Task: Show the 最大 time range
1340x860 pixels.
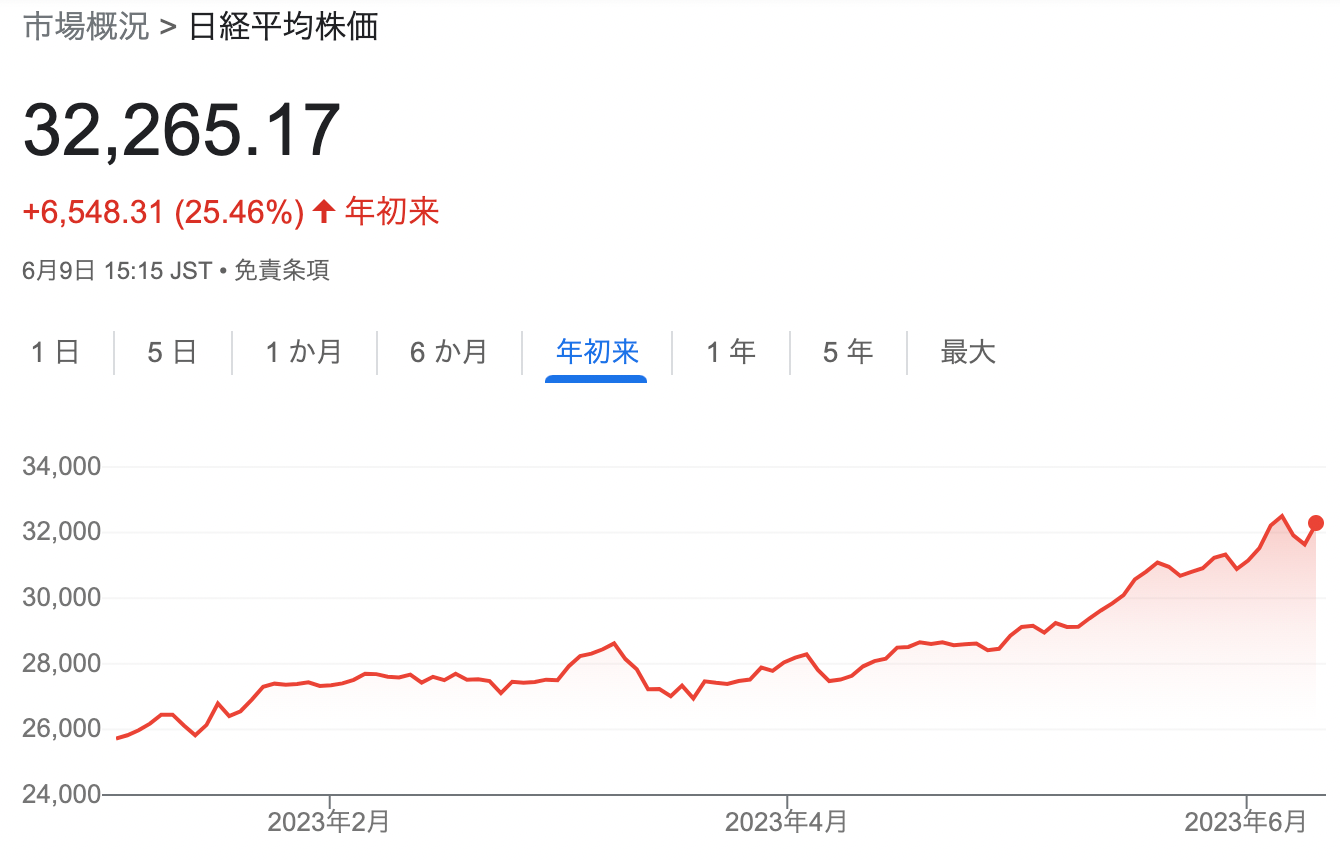Action: (968, 352)
